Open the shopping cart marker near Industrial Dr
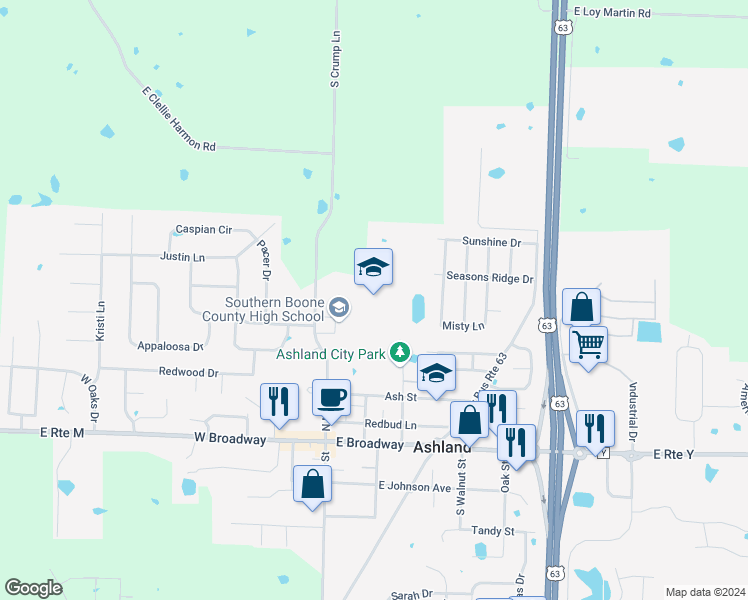This screenshot has height=600, width=748. pos(588,345)
